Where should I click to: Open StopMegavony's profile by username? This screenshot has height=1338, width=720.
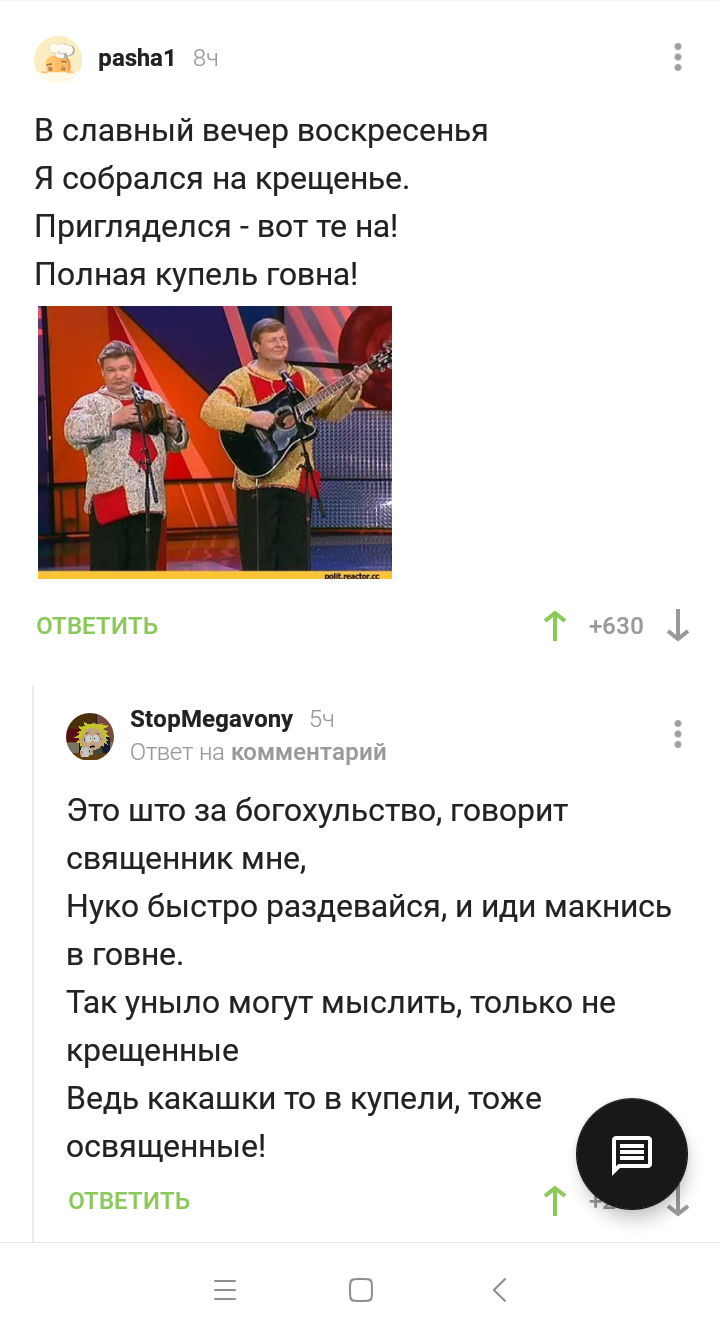211,719
